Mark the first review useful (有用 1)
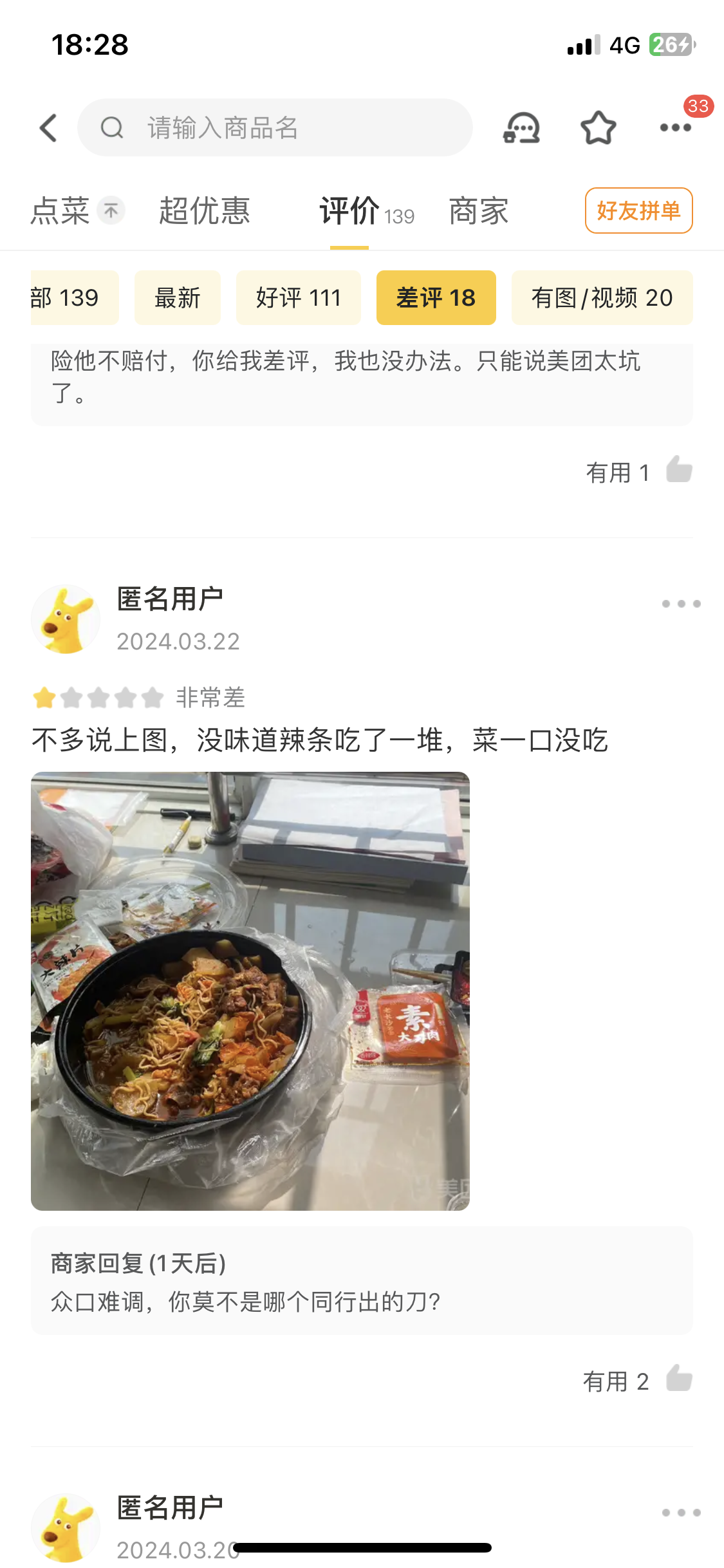Screen dimensions: 724x1568 [x=639, y=471]
